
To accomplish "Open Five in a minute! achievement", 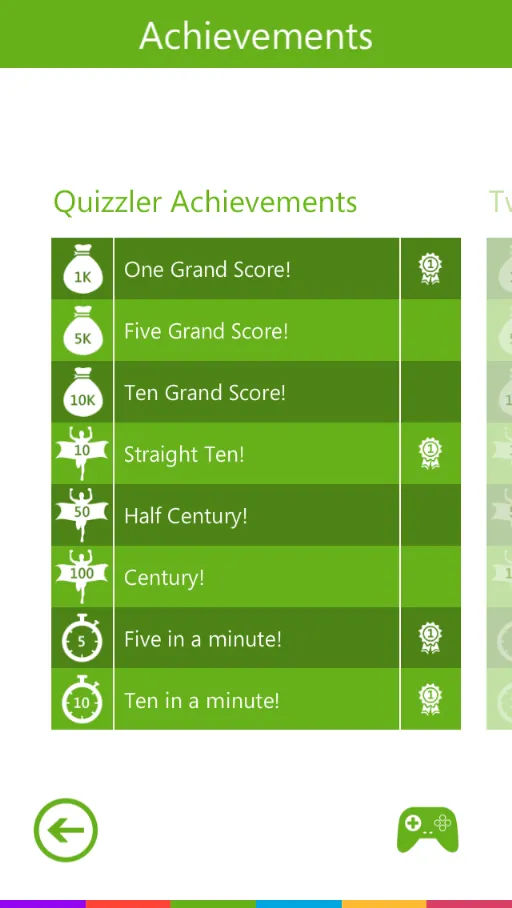I will point(256,638).
